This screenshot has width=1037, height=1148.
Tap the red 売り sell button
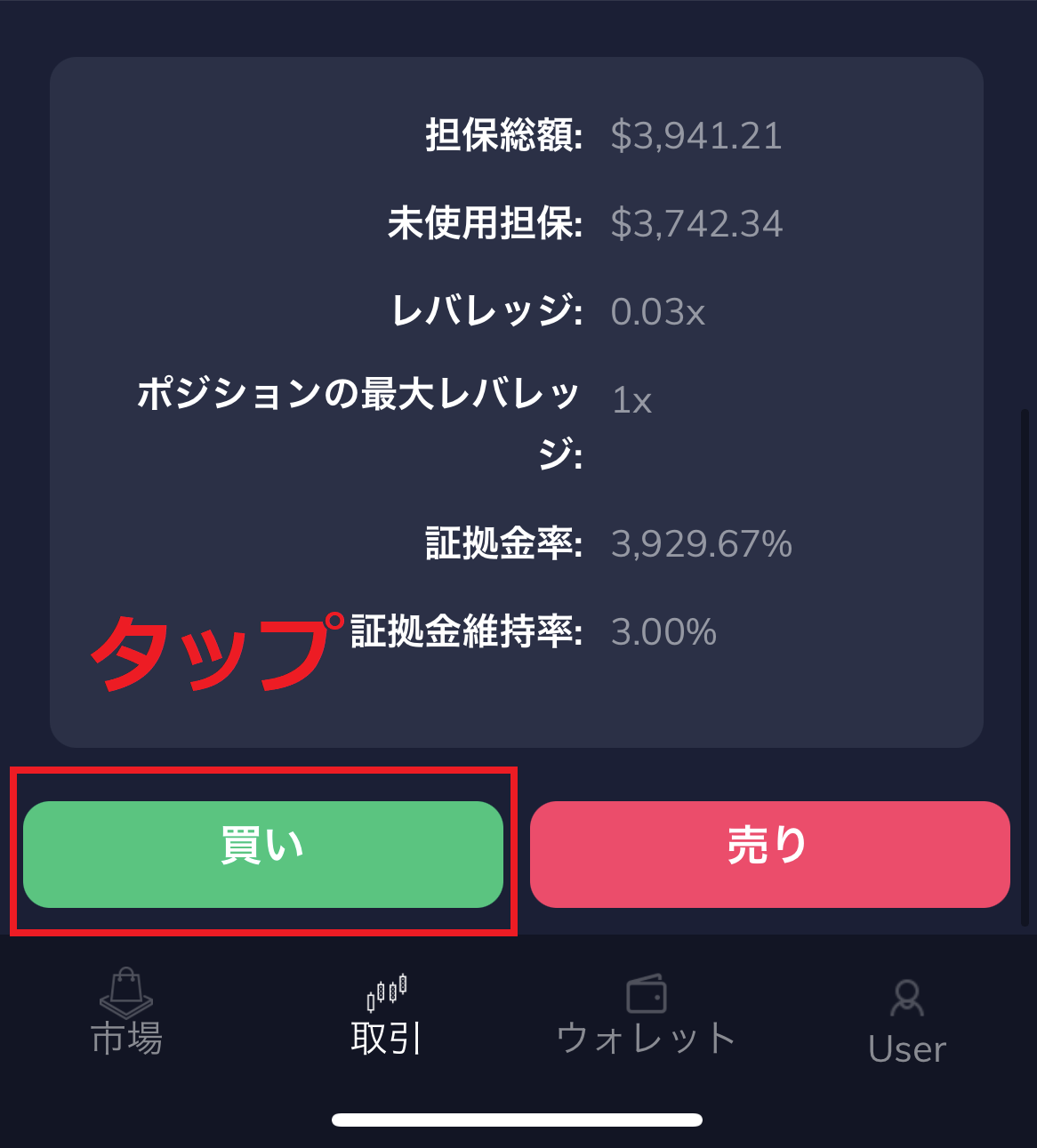click(x=769, y=854)
